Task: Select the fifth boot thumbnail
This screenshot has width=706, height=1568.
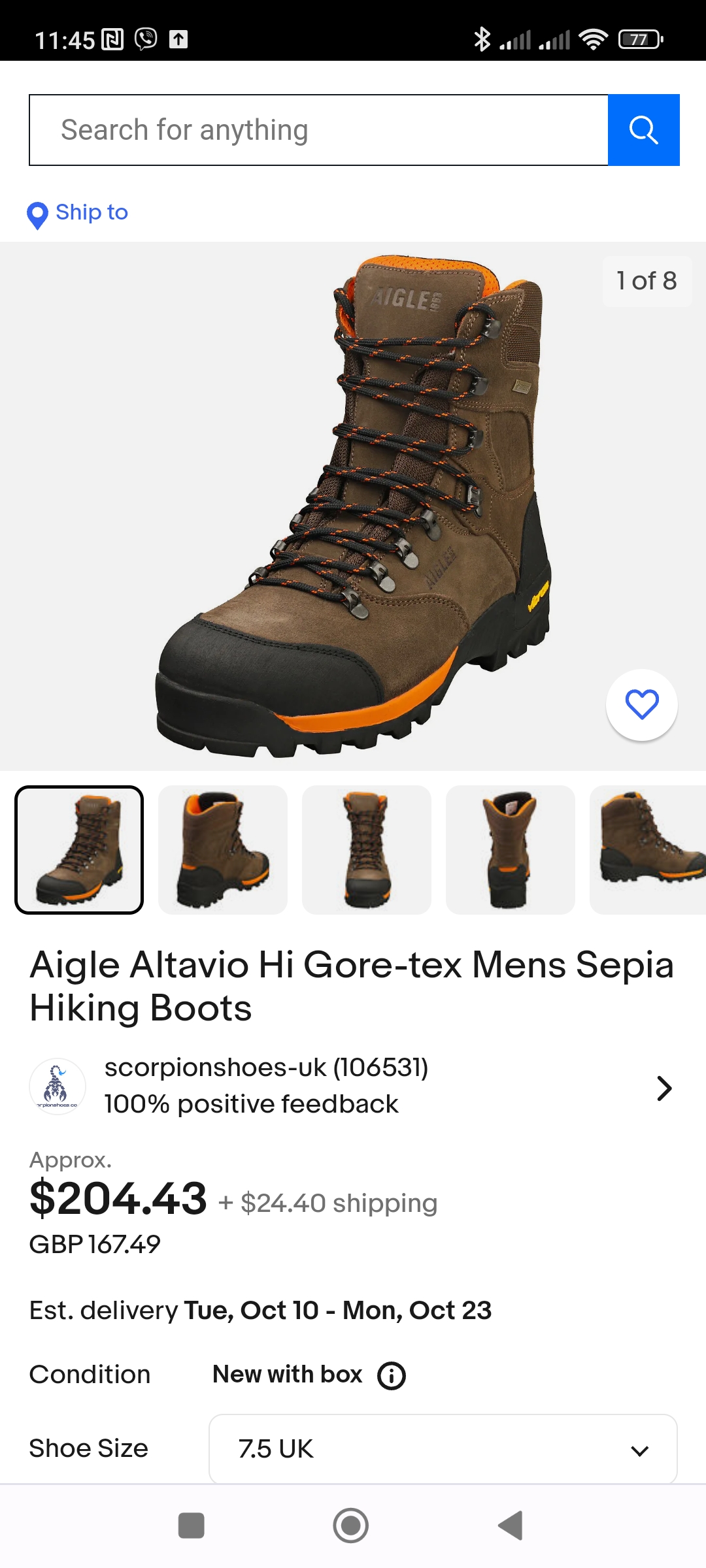Action: click(x=648, y=850)
